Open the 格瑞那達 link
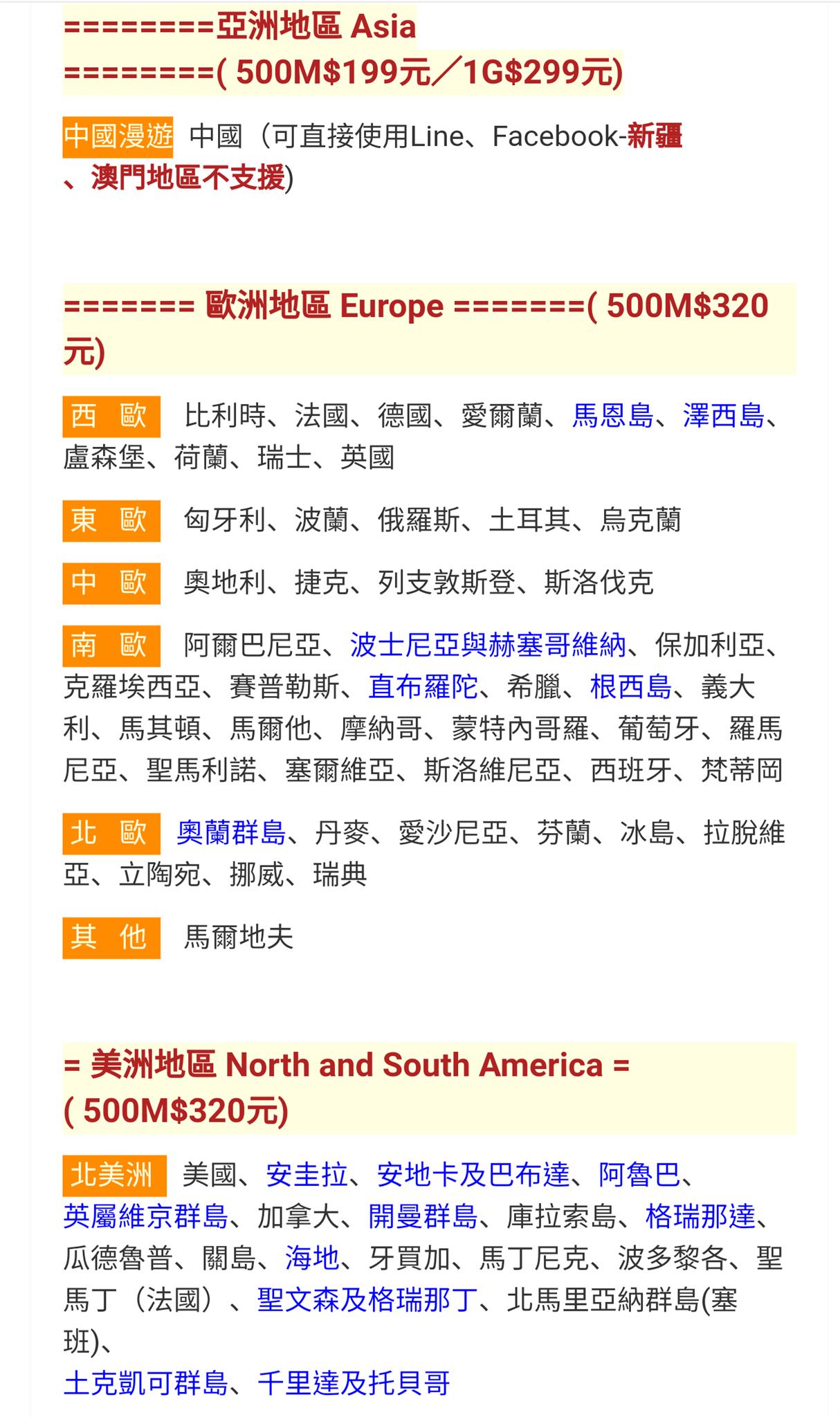Image resolution: width=840 pixels, height=1417 pixels. (x=700, y=1216)
